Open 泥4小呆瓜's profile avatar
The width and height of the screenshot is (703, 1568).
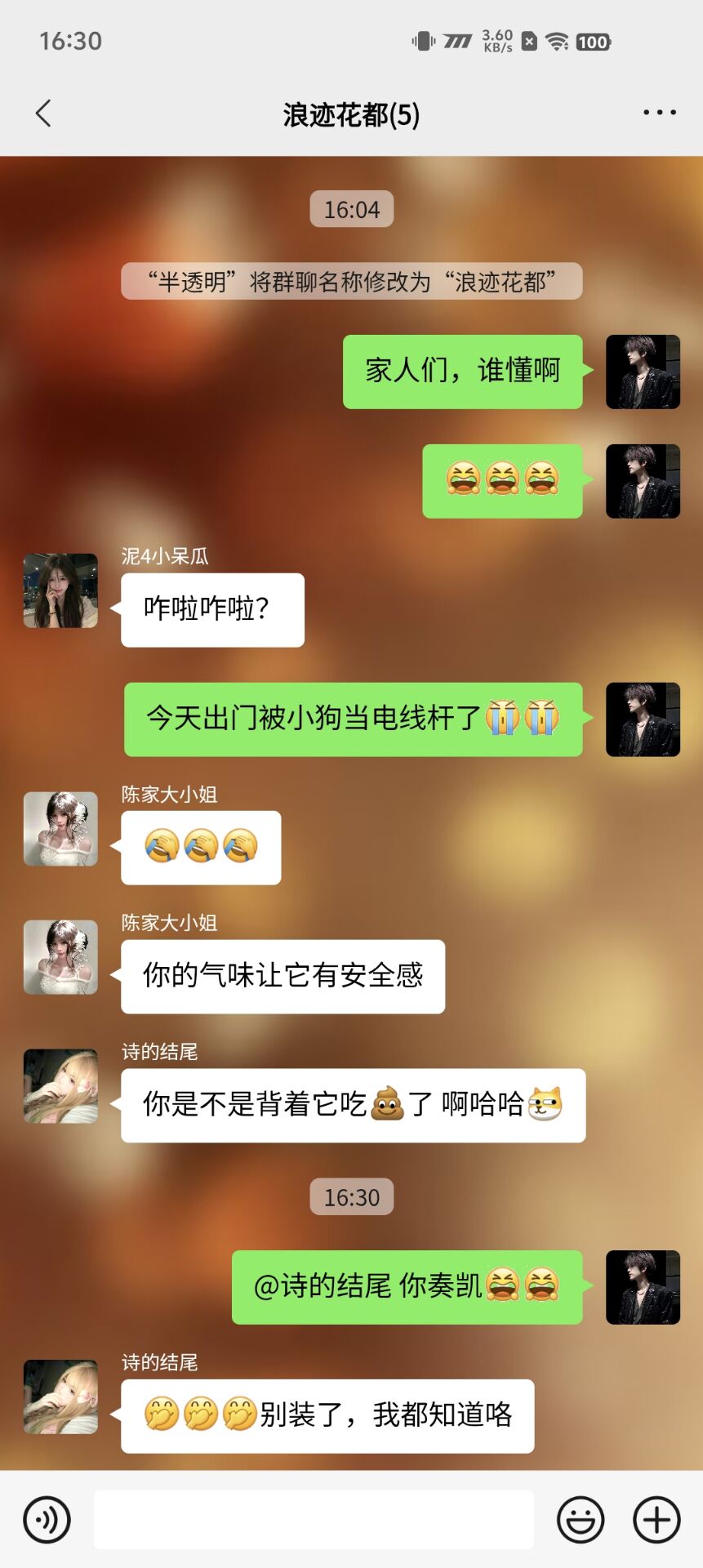click(x=60, y=590)
